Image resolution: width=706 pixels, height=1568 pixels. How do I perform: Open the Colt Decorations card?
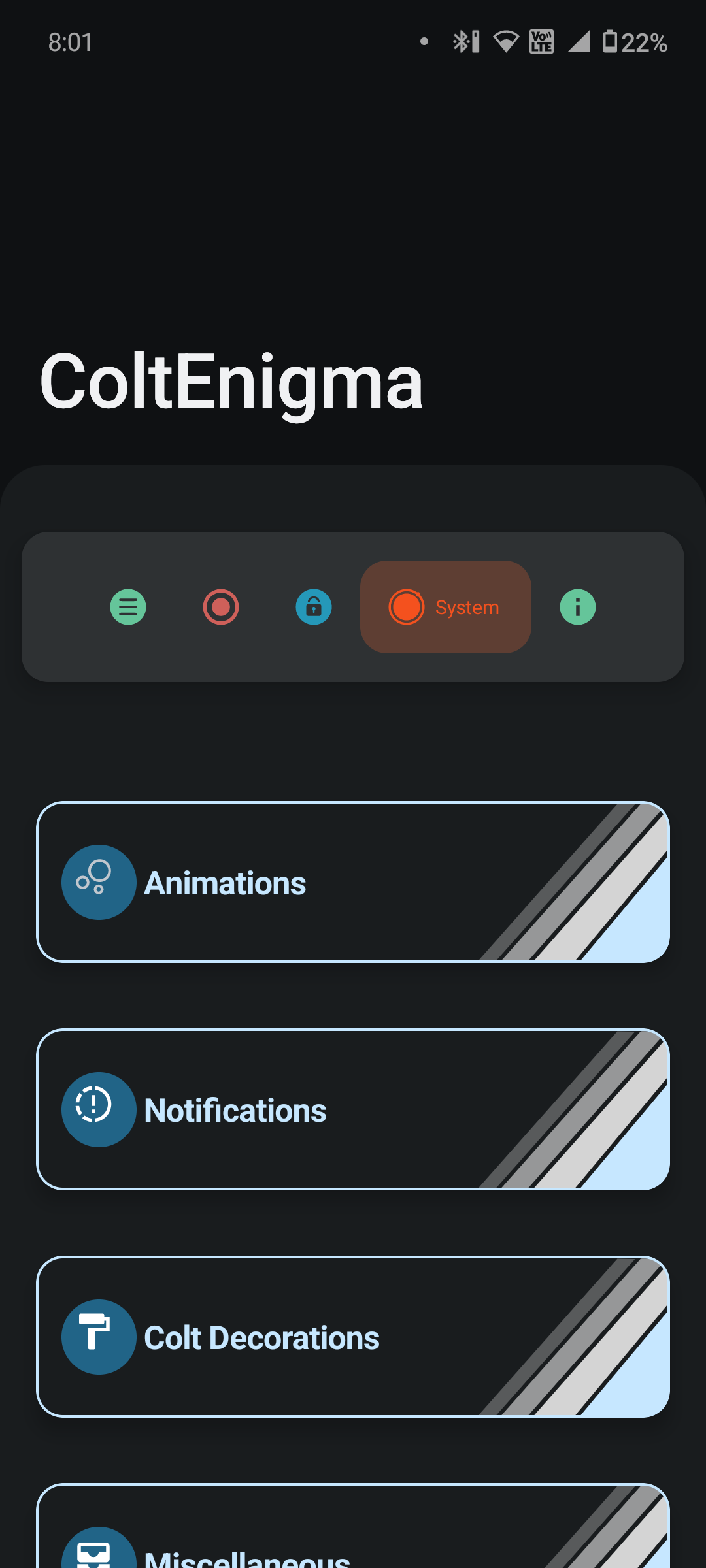coord(353,1337)
